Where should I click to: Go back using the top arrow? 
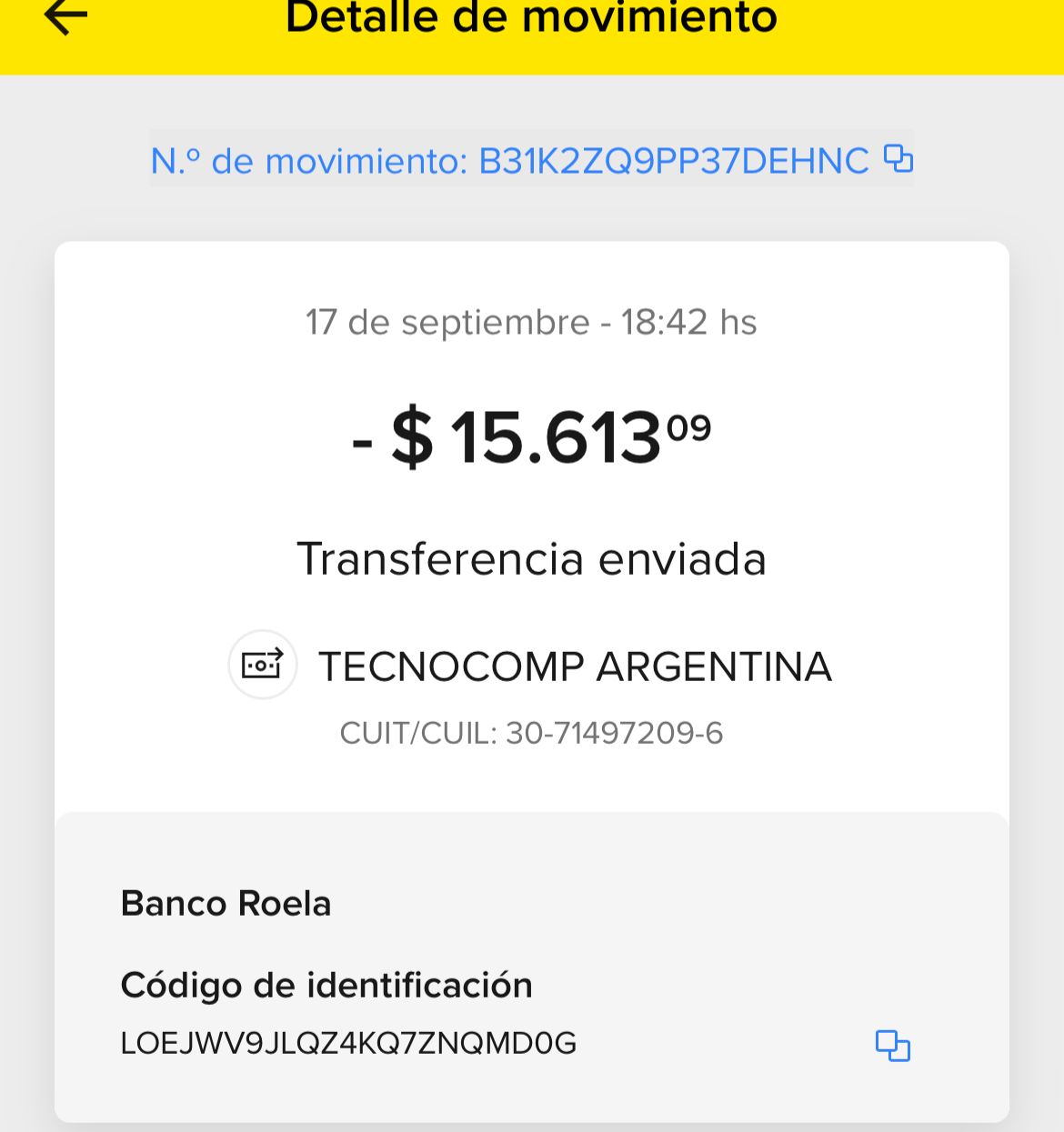[x=65, y=16]
